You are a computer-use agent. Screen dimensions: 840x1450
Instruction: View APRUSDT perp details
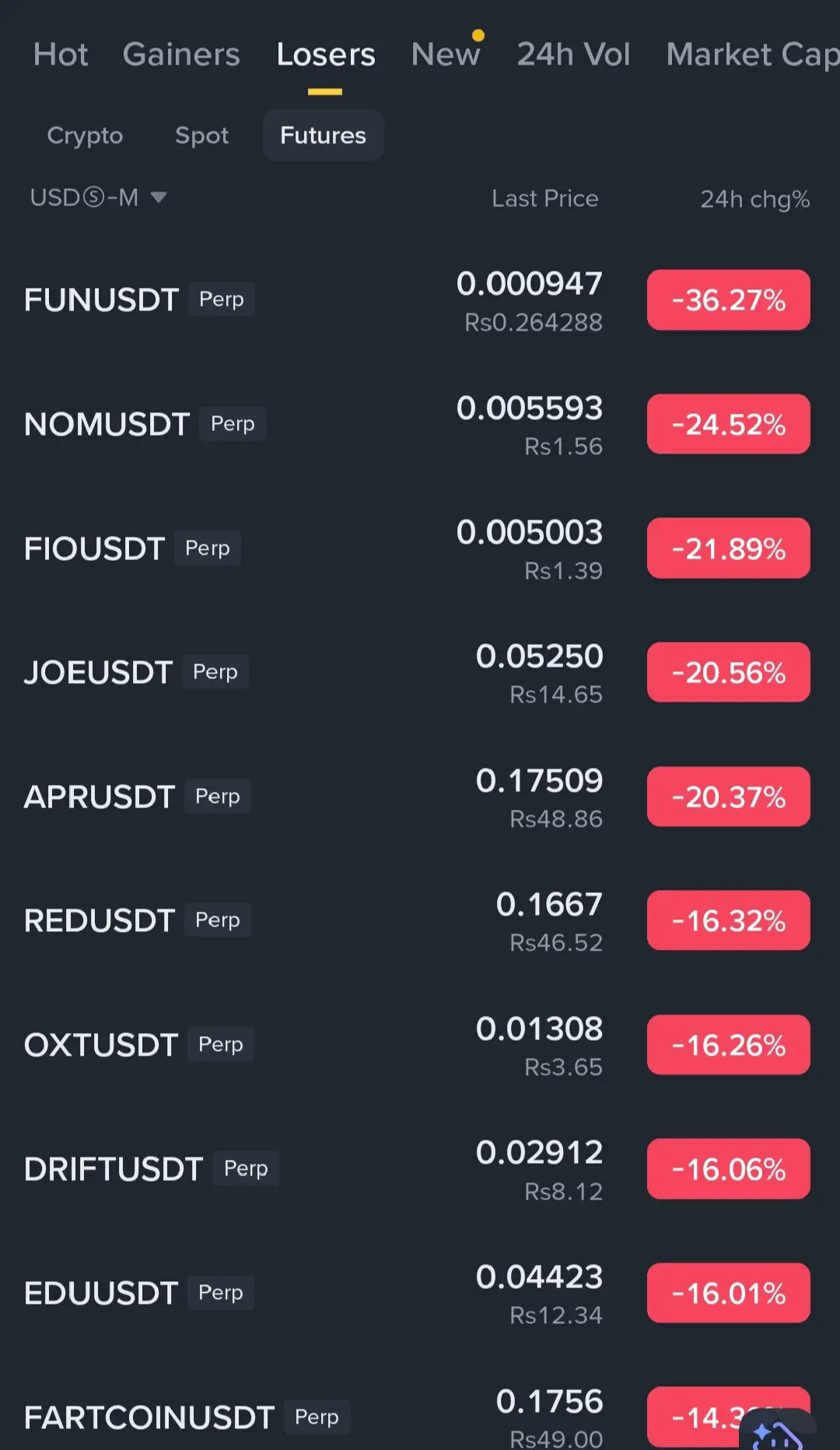[100, 797]
